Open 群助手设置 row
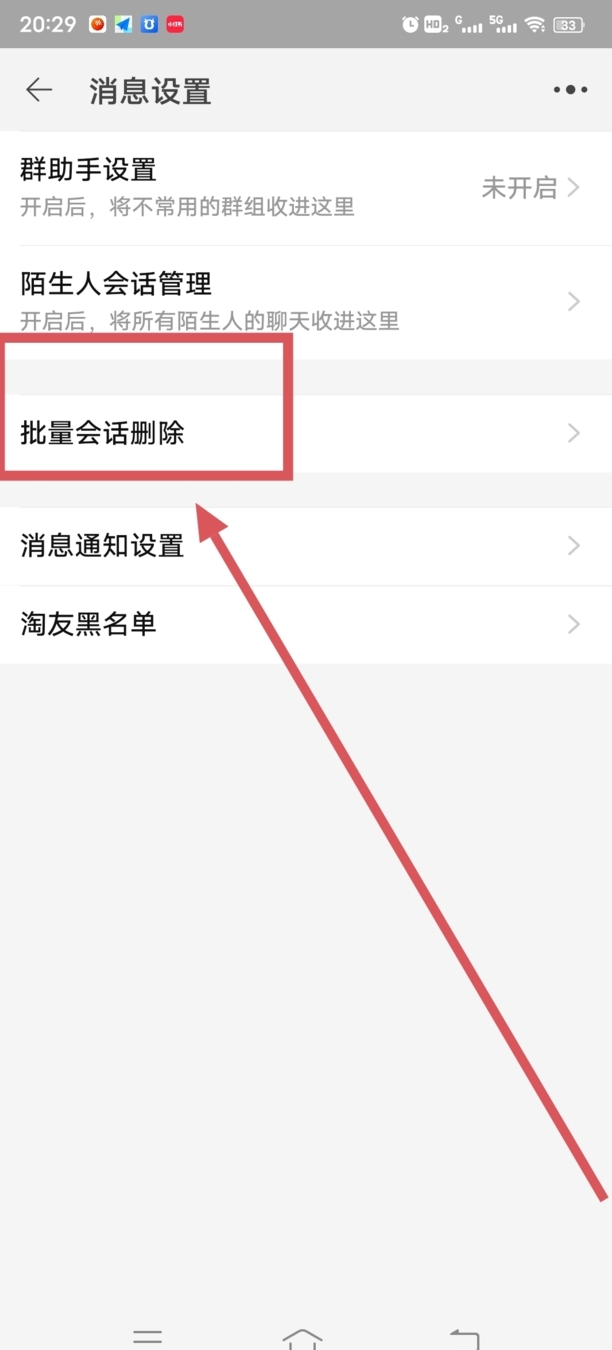This screenshot has width=612, height=1350. coord(306,188)
